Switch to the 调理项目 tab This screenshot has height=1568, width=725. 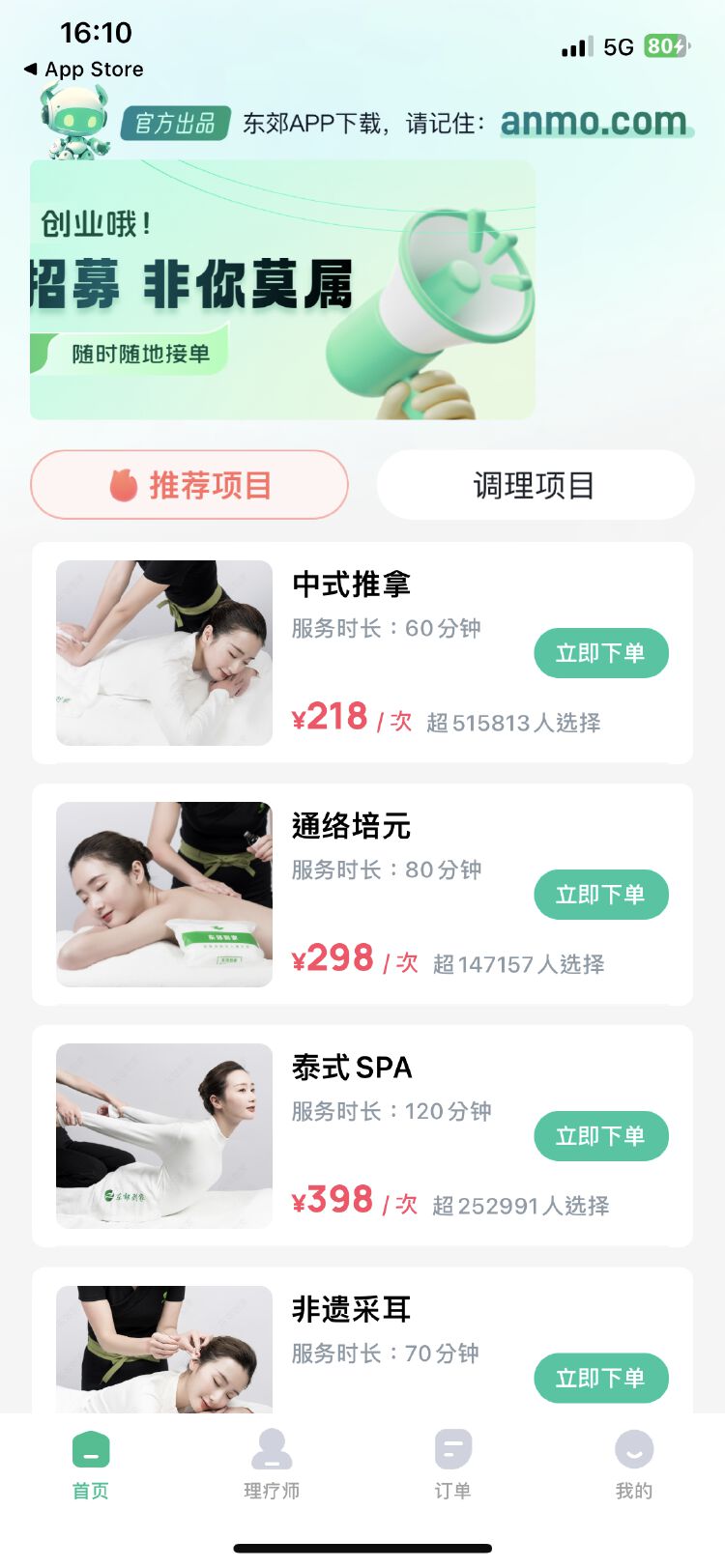coord(535,485)
